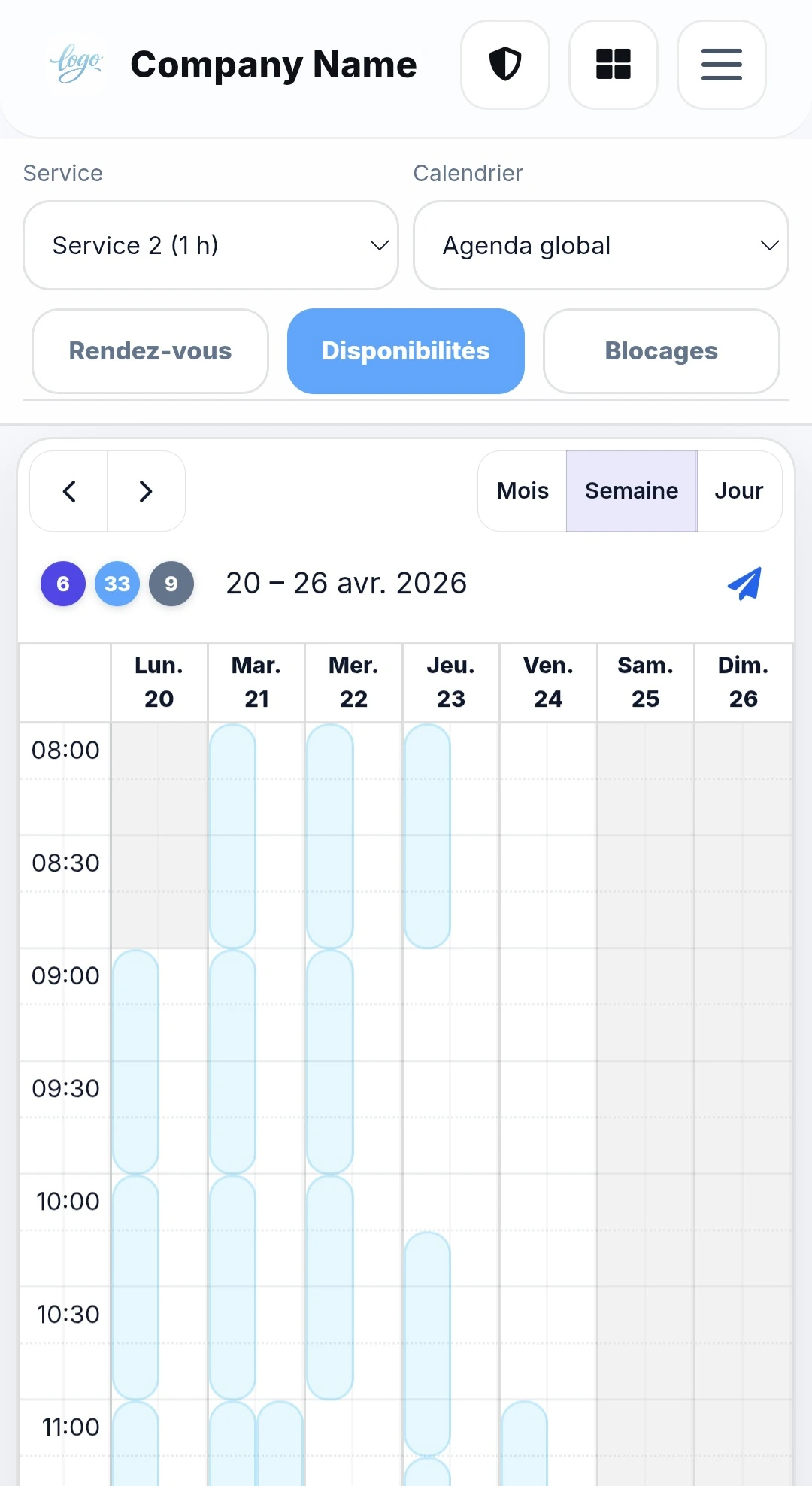Switch to Mois view

[x=522, y=490]
